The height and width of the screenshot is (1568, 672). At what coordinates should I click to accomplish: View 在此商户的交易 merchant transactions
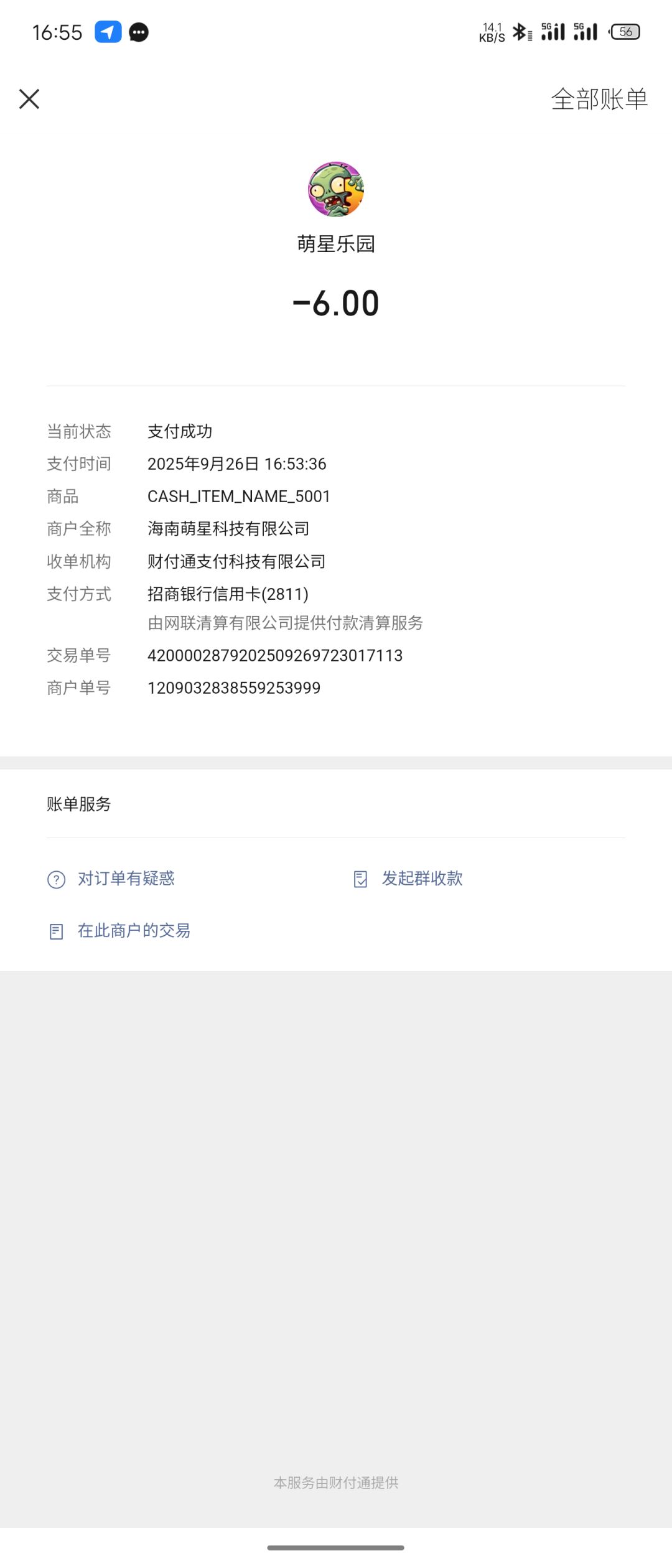tap(119, 931)
